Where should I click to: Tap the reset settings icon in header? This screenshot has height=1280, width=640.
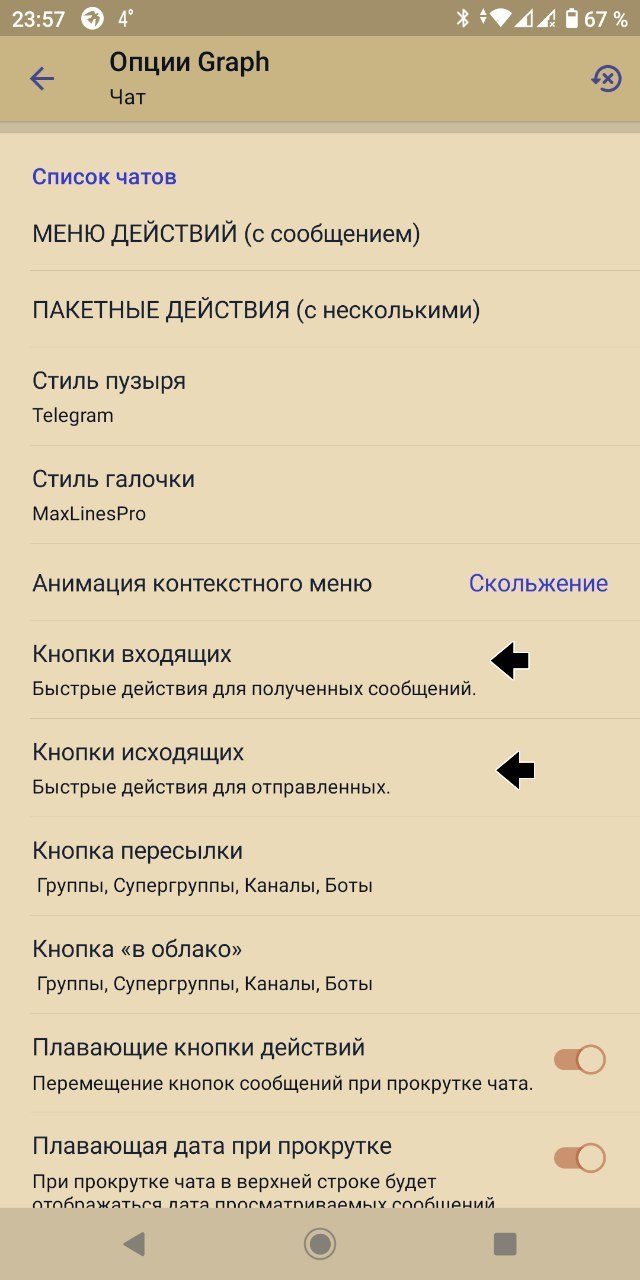[x=606, y=78]
